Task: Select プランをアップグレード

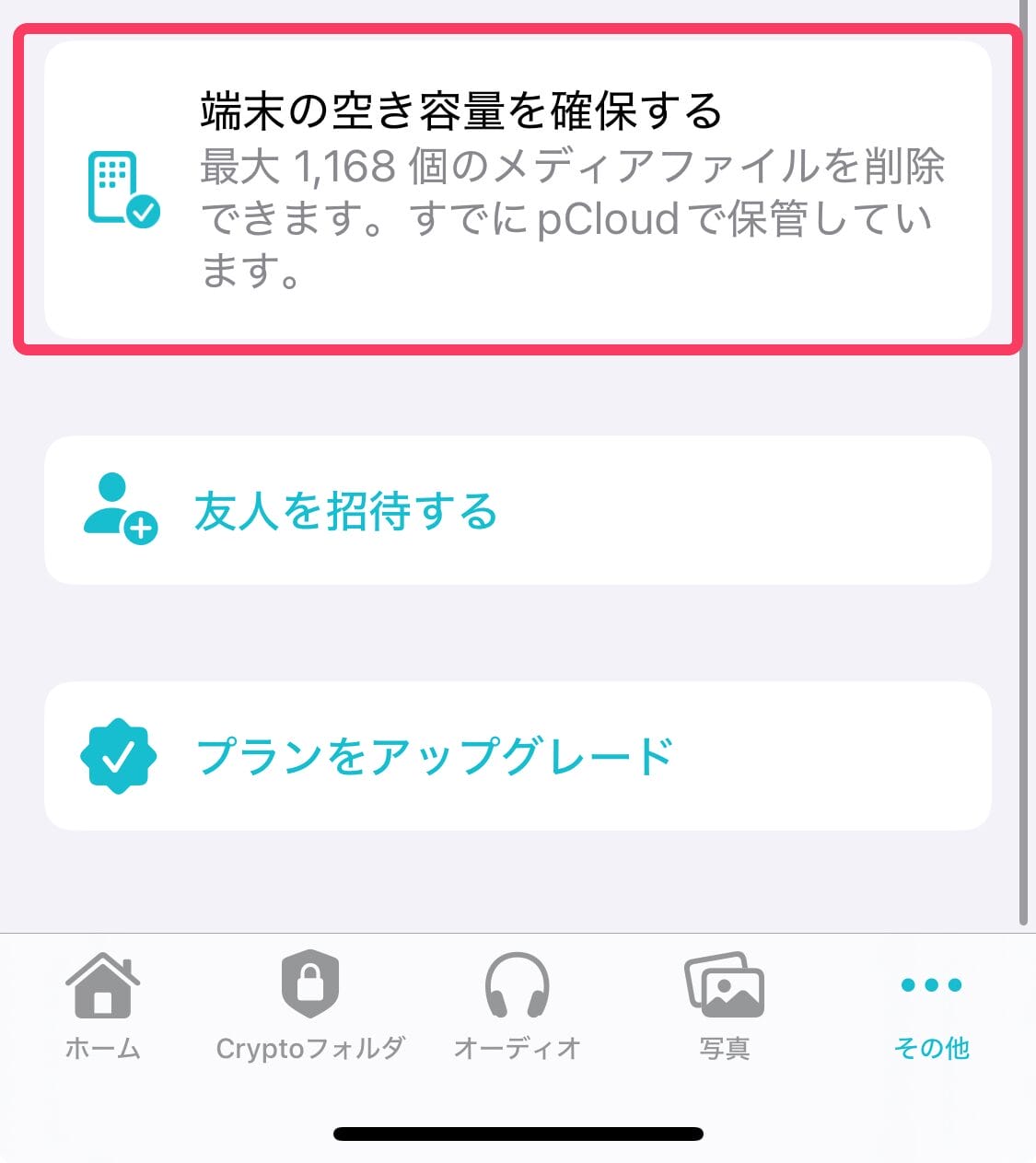Action: 436,755
